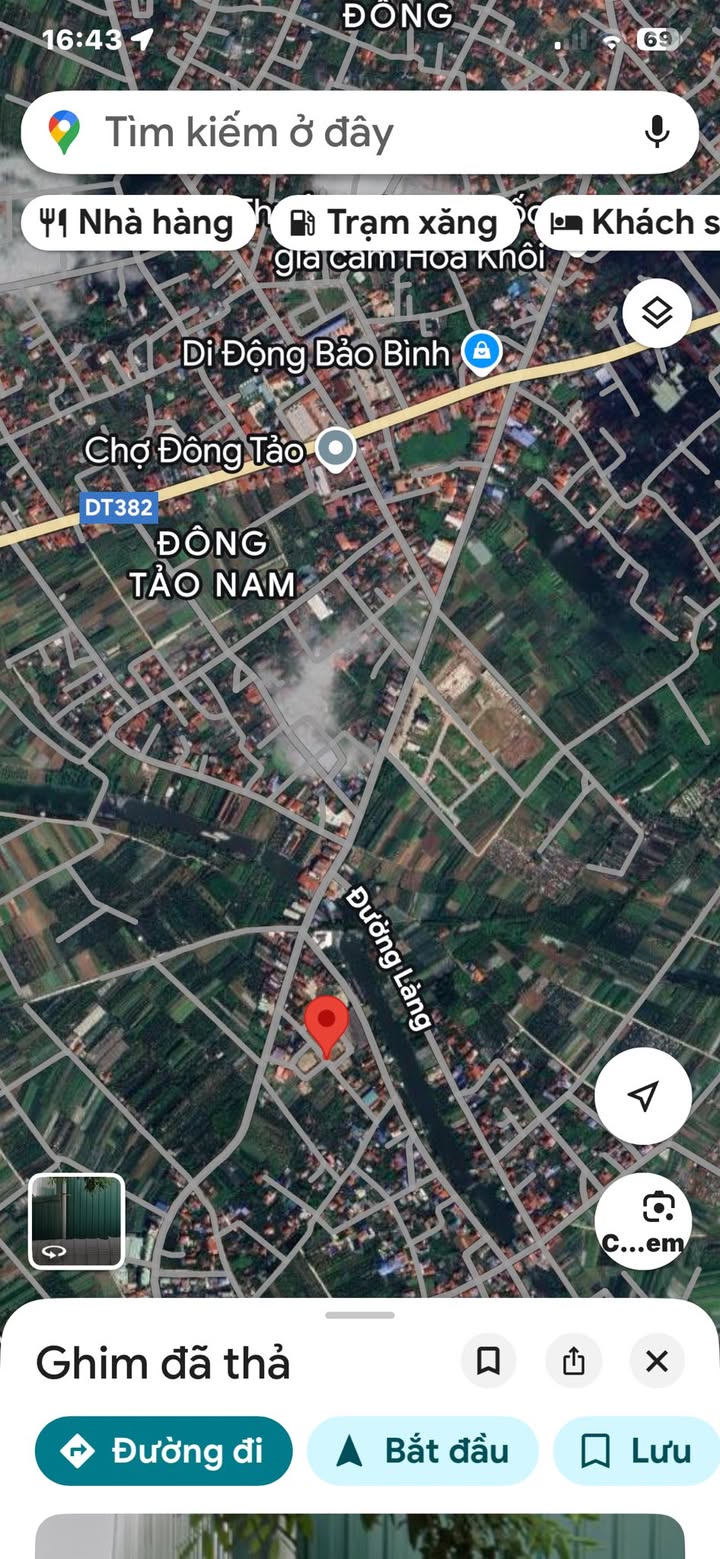
Task: Begin navigation with Bắt đầu
Action: point(423,1451)
